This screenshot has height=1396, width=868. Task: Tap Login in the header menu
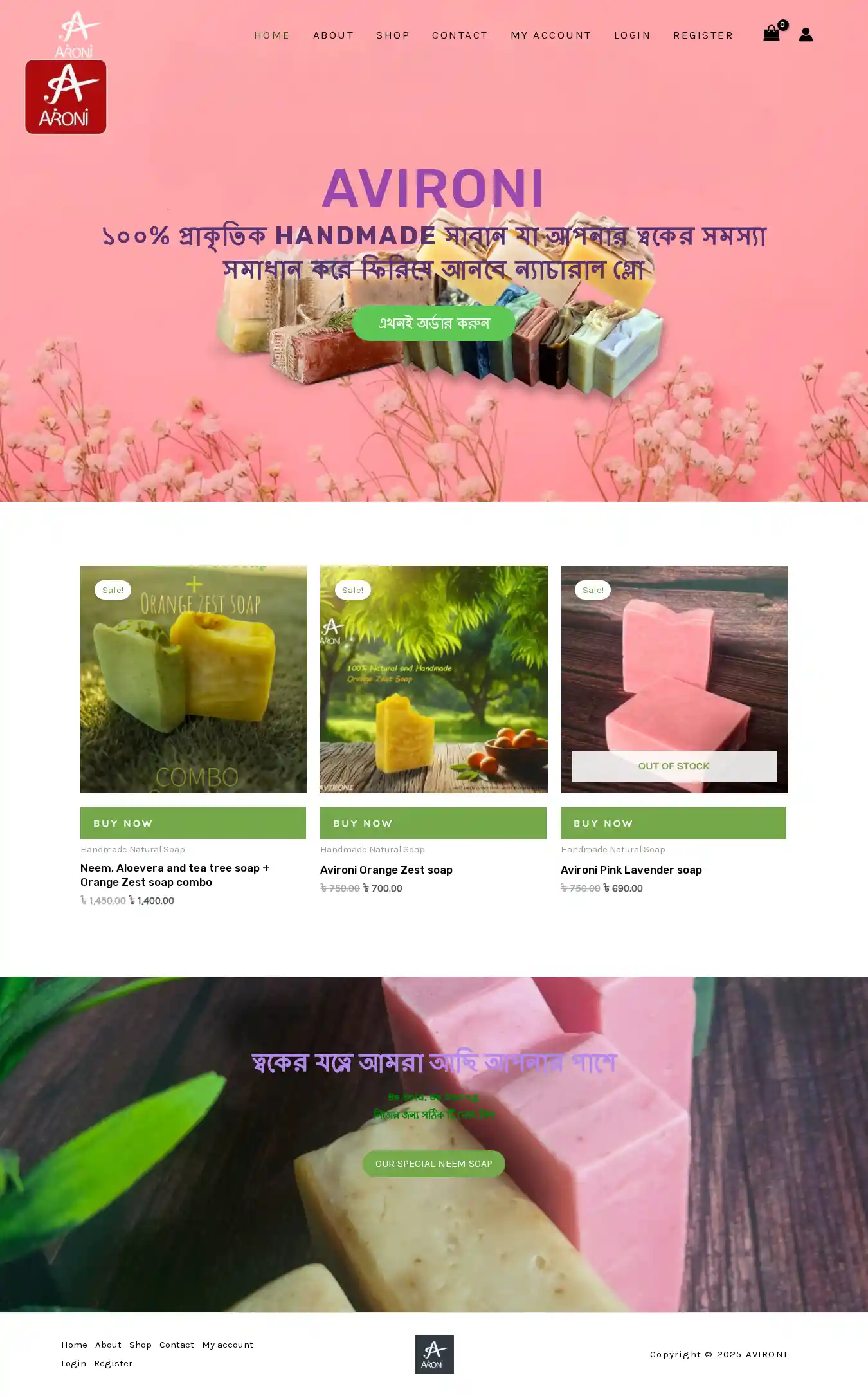click(632, 35)
